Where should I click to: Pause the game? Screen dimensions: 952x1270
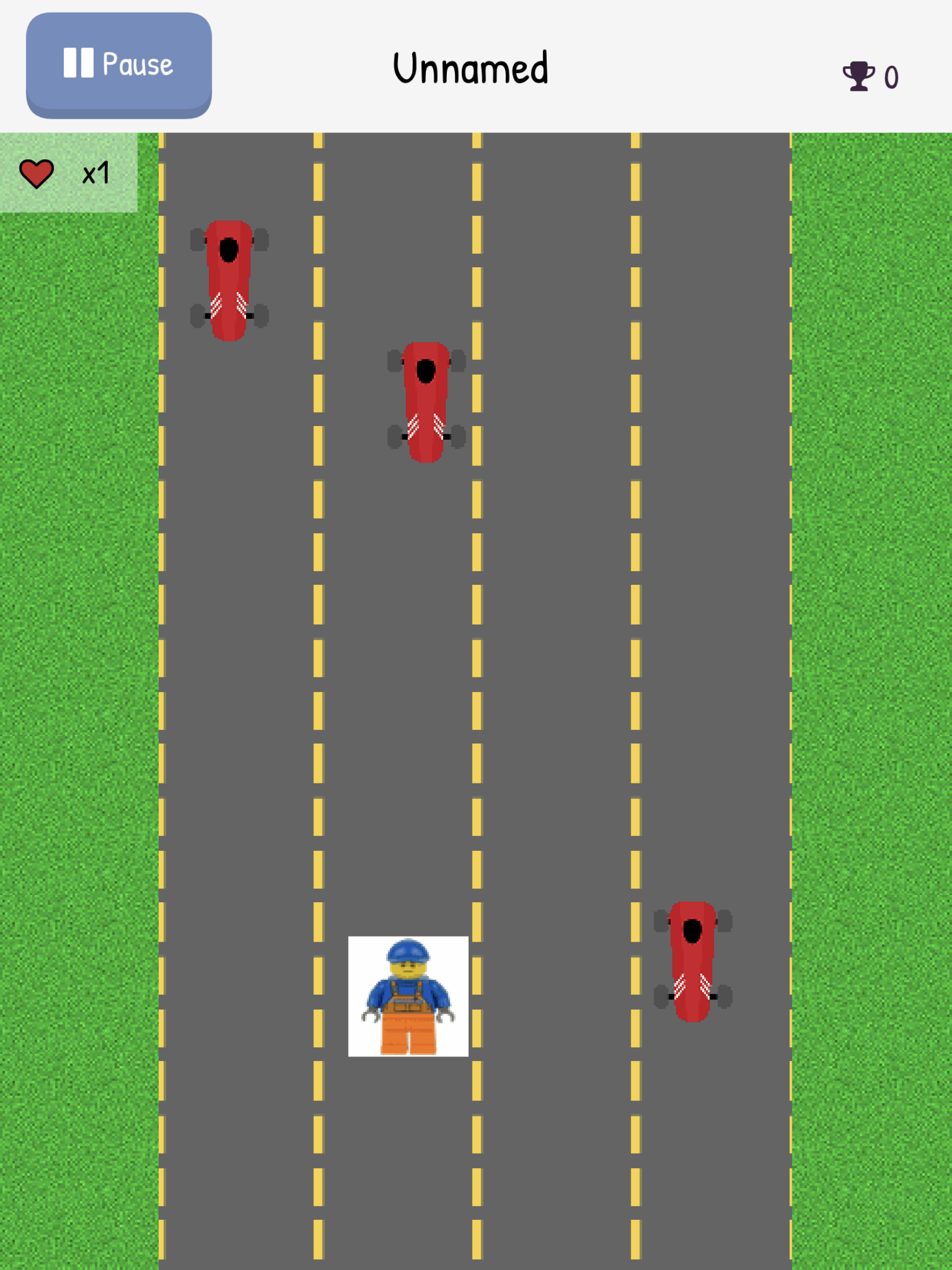119,63
